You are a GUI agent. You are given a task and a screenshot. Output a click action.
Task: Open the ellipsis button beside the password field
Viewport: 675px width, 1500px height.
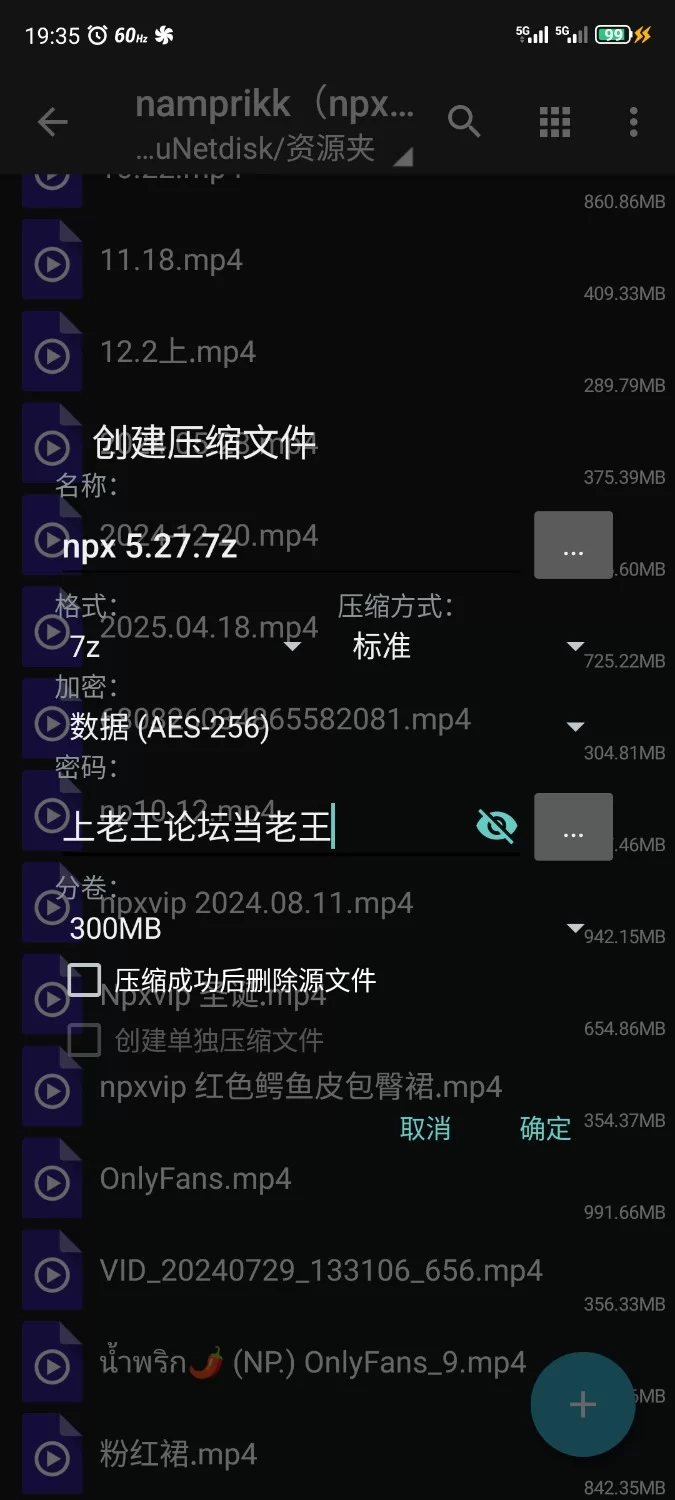click(573, 827)
